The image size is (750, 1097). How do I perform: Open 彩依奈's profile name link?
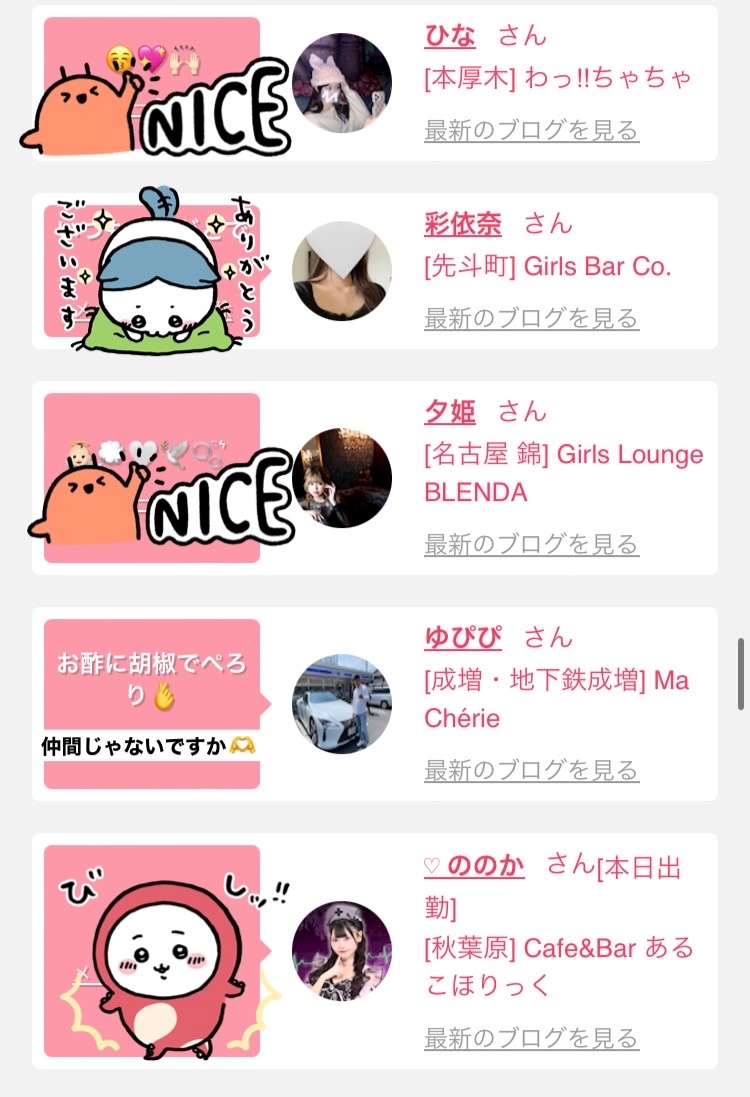[462, 223]
